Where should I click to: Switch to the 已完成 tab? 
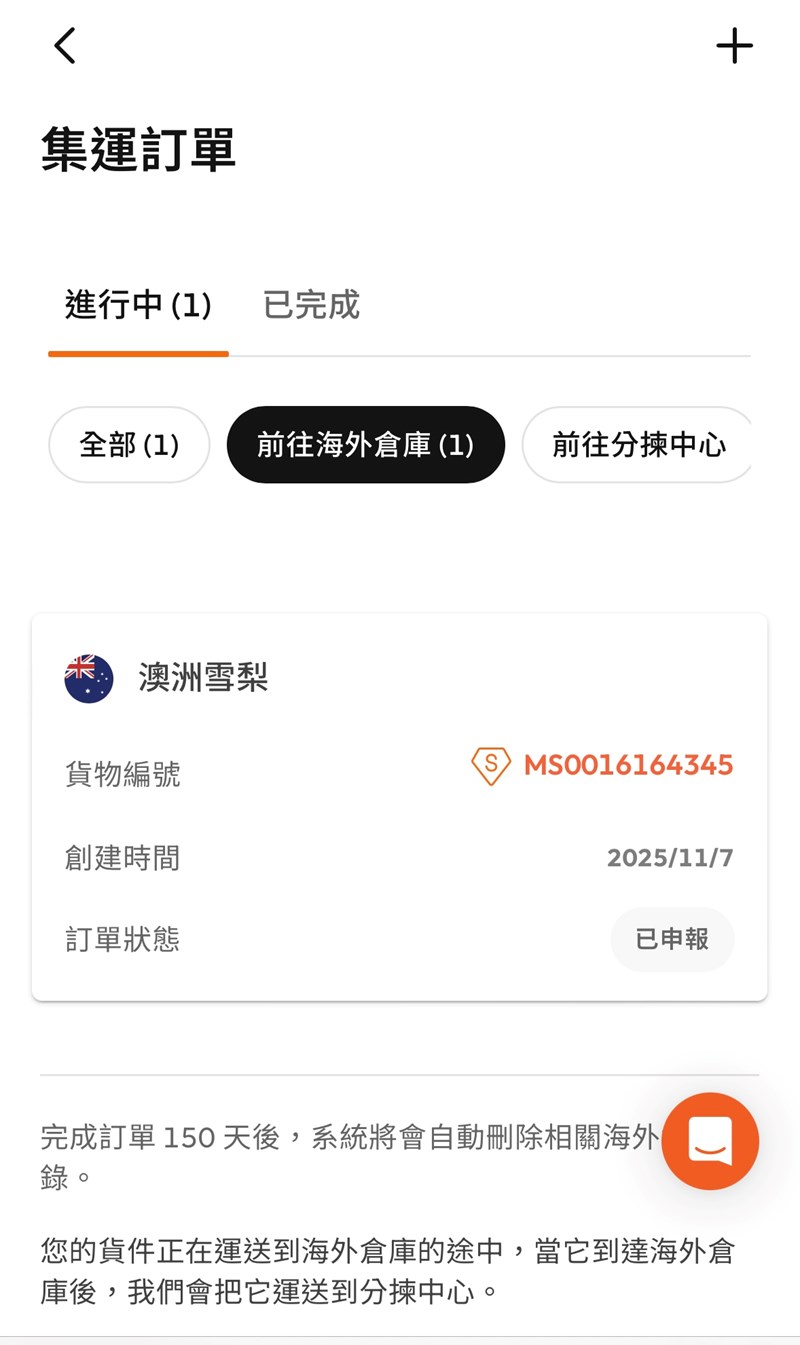click(311, 305)
